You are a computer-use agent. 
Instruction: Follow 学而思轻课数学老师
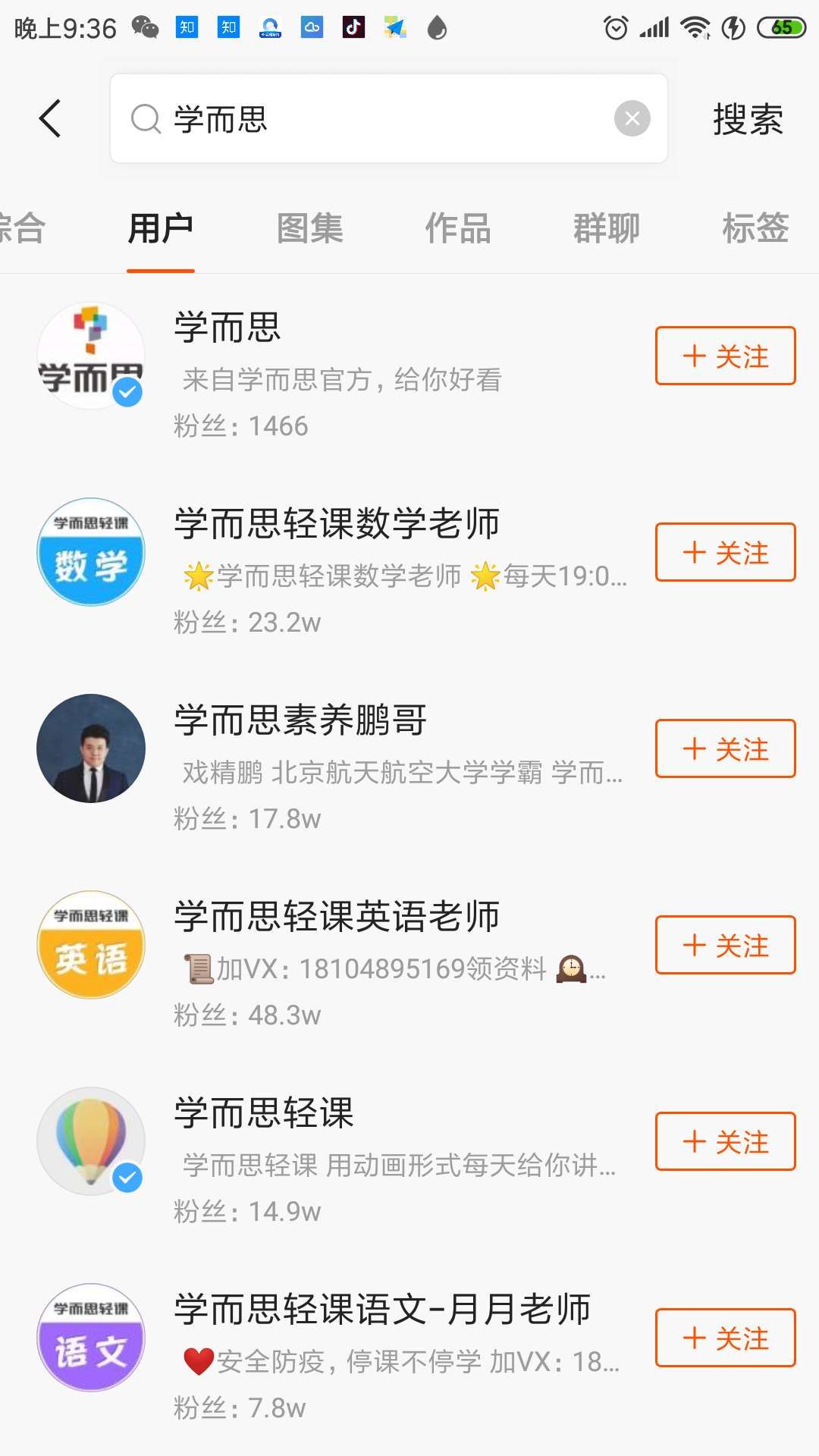[x=725, y=552]
